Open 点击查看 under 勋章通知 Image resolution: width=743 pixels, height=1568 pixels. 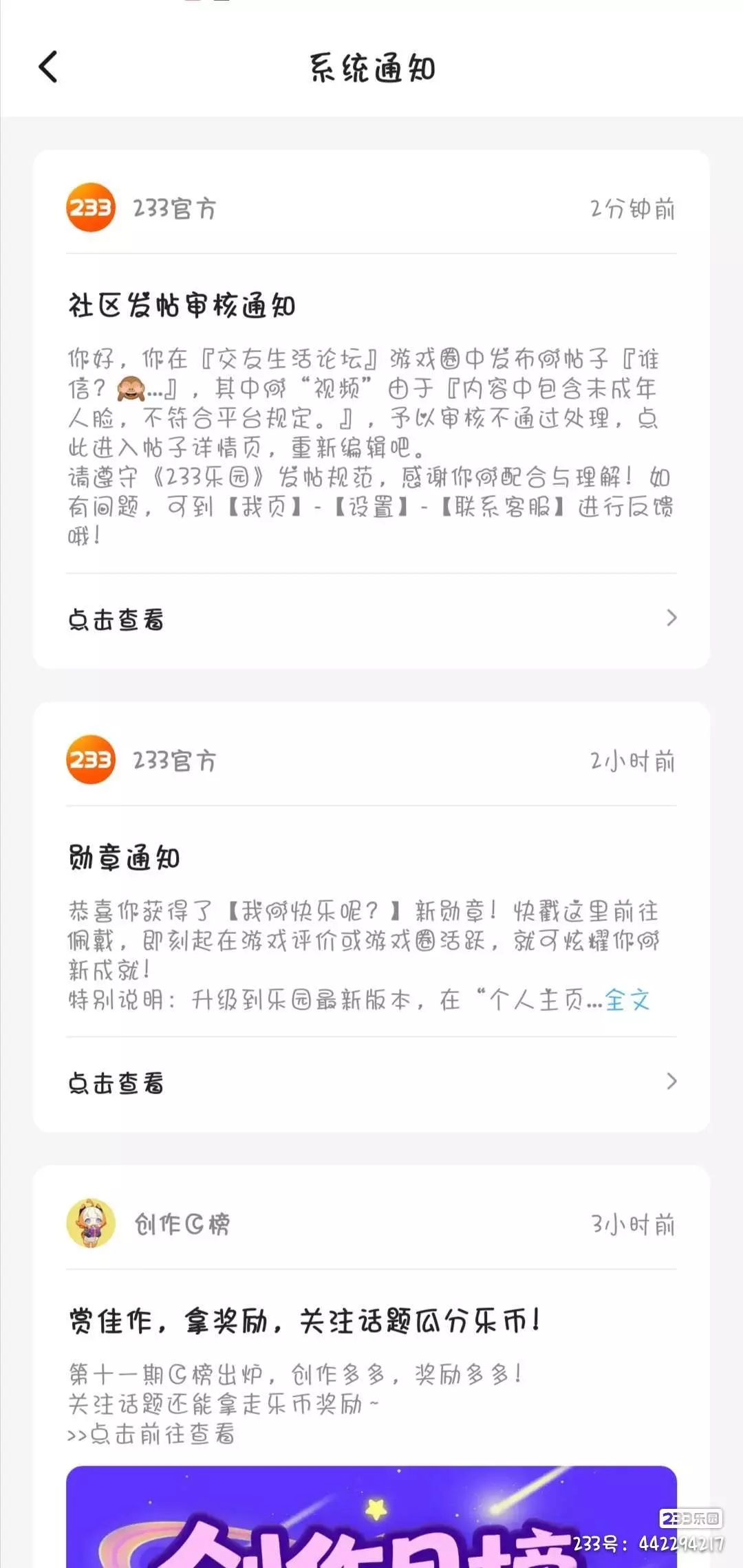point(371,1082)
